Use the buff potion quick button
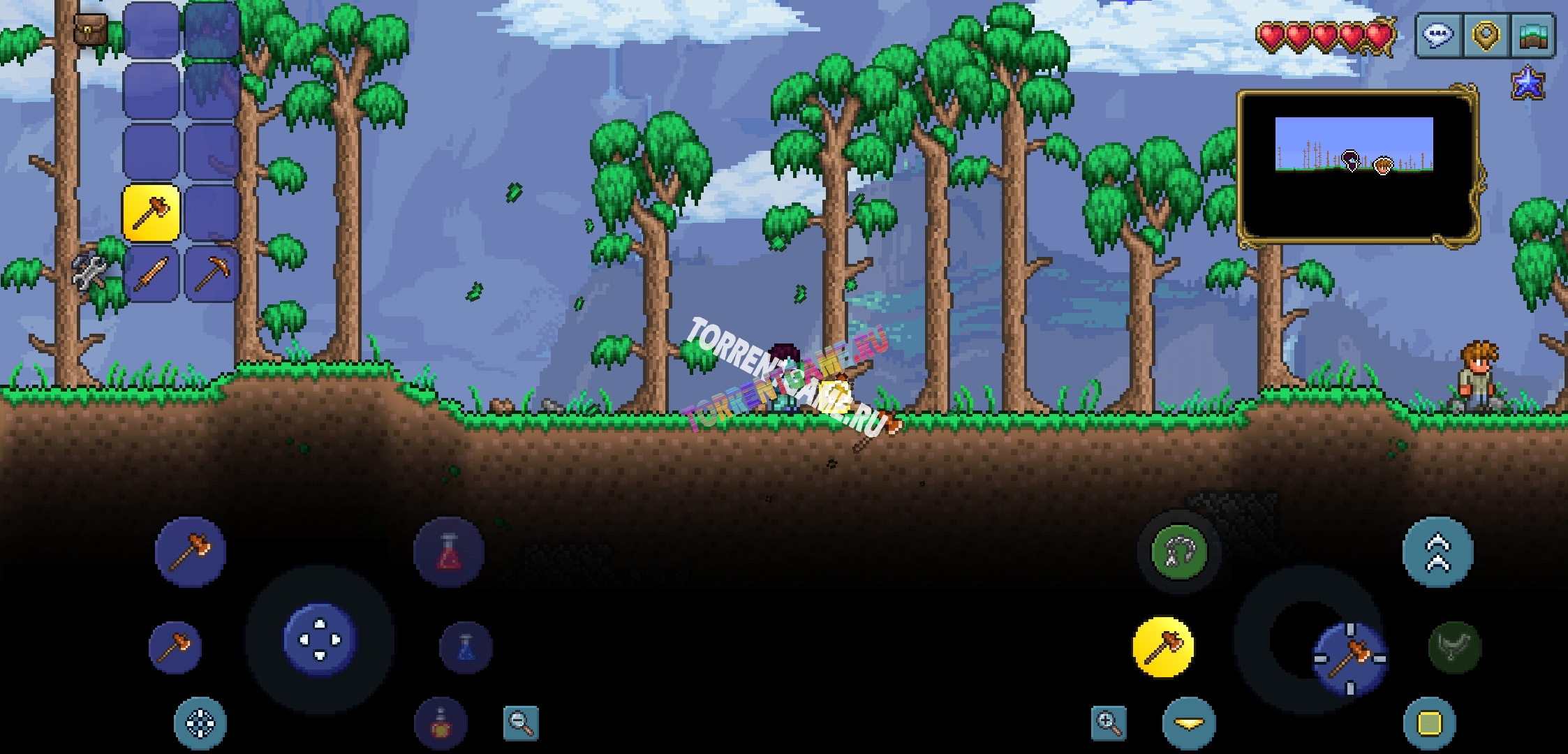The image size is (1568, 754). (441, 723)
